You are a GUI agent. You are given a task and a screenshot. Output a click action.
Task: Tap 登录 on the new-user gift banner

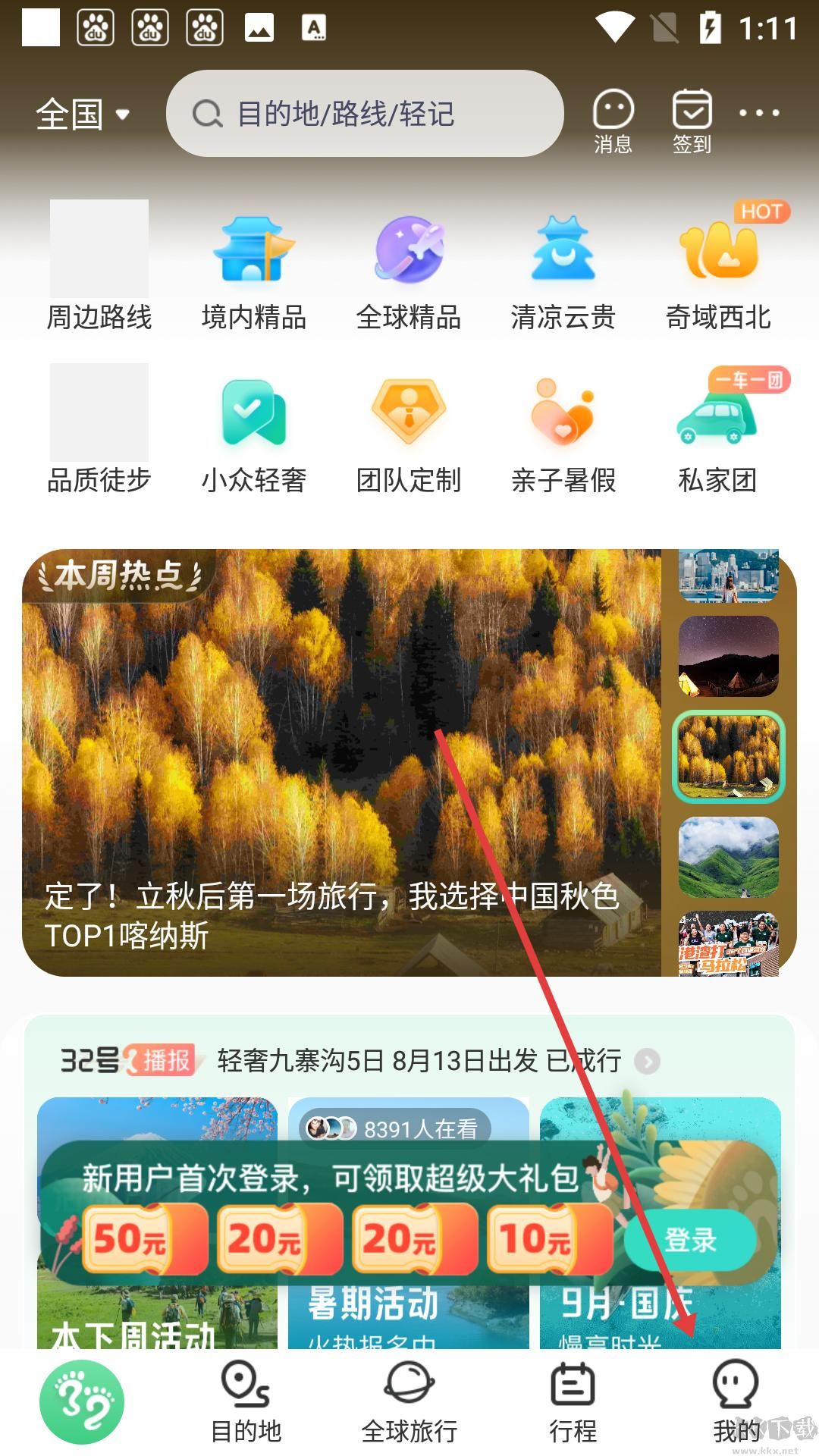(690, 1240)
